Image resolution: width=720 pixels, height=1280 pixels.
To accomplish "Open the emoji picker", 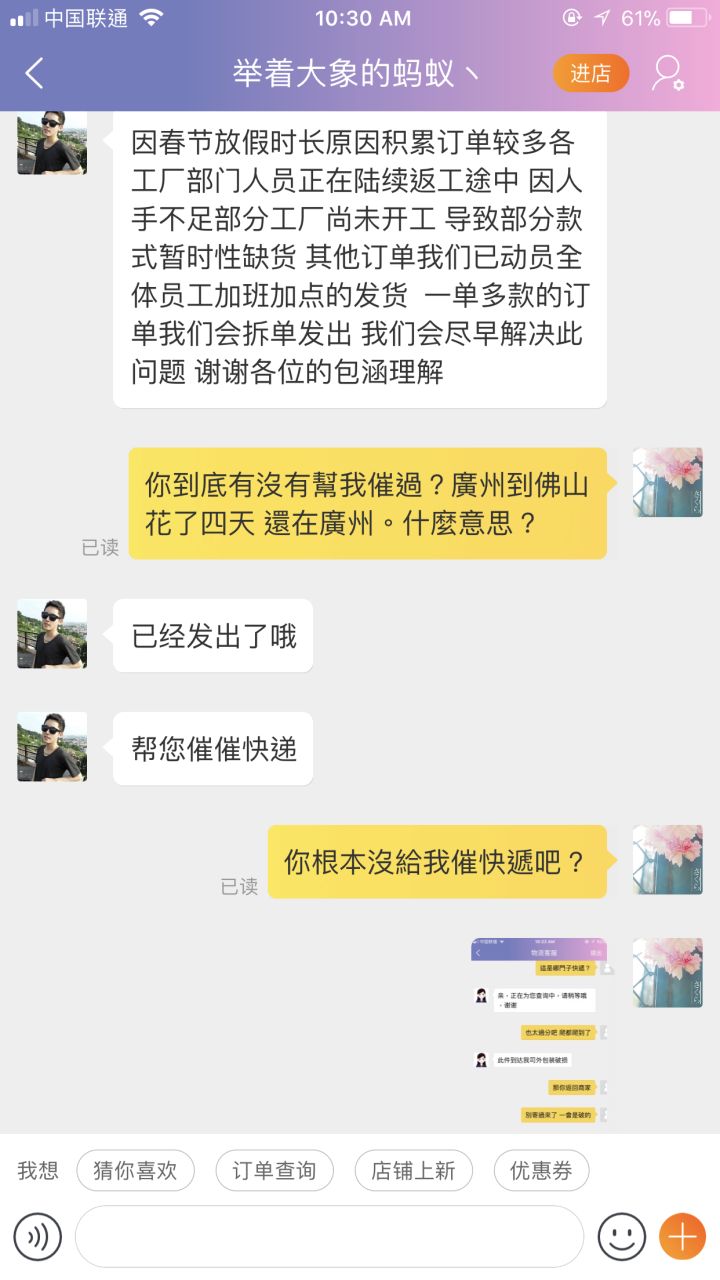I will tap(621, 1237).
